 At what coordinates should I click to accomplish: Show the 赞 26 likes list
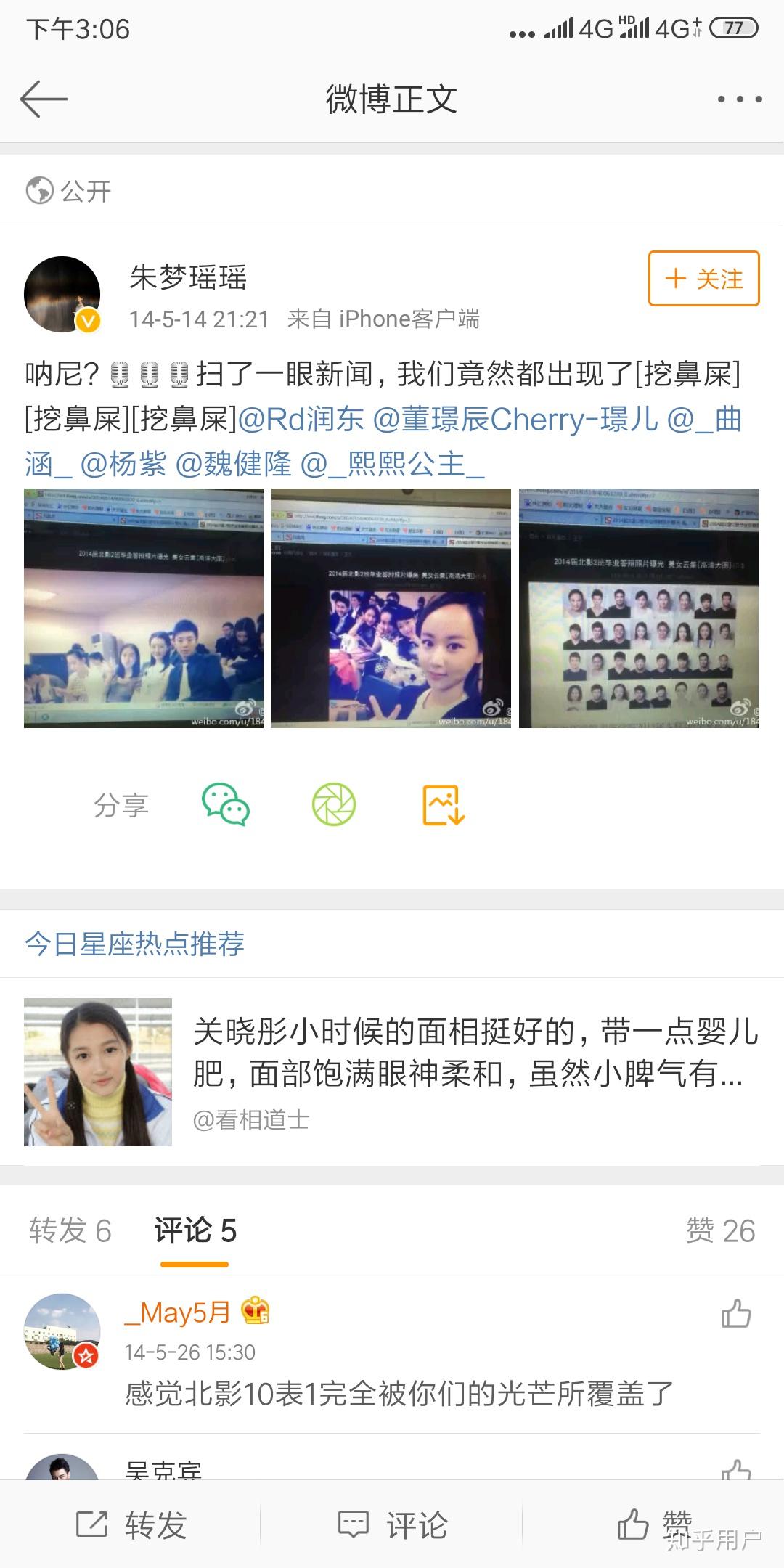[720, 1231]
